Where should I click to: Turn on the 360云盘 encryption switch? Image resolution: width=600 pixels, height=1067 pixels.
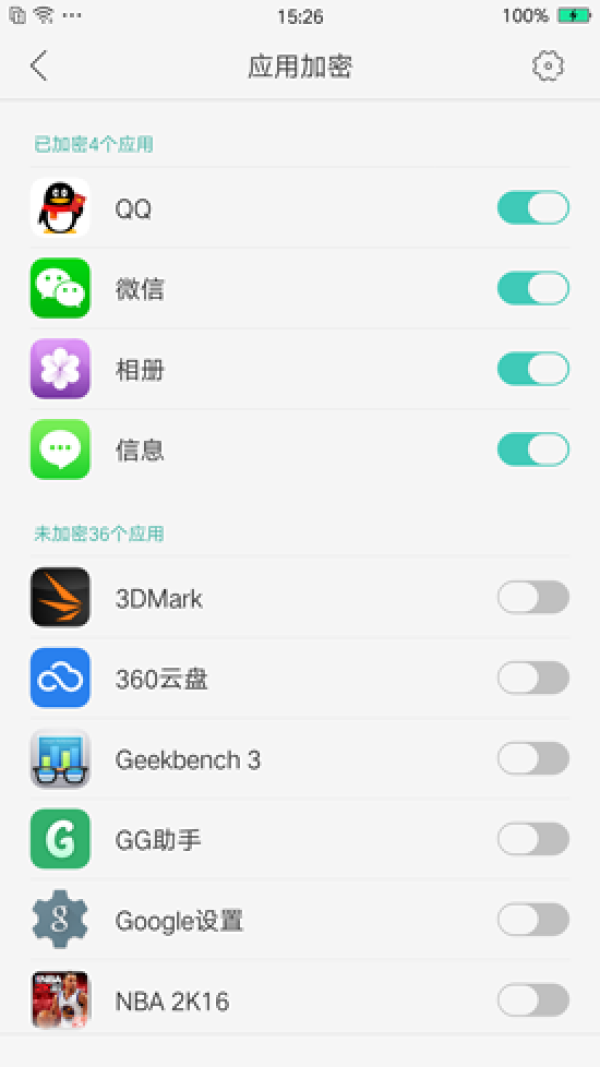click(x=533, y=678)
